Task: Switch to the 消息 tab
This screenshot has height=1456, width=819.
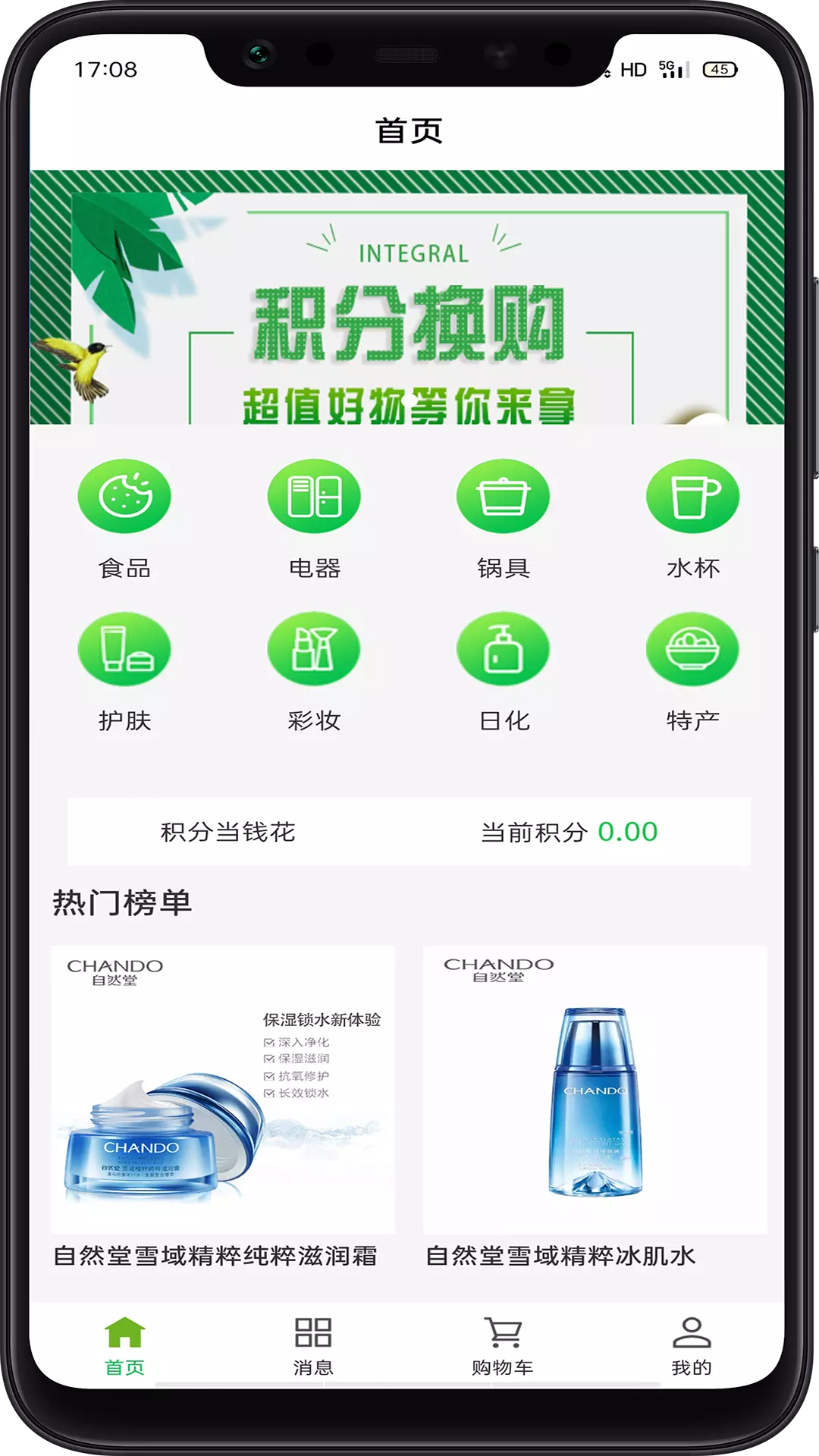Action: (313, 1346)
